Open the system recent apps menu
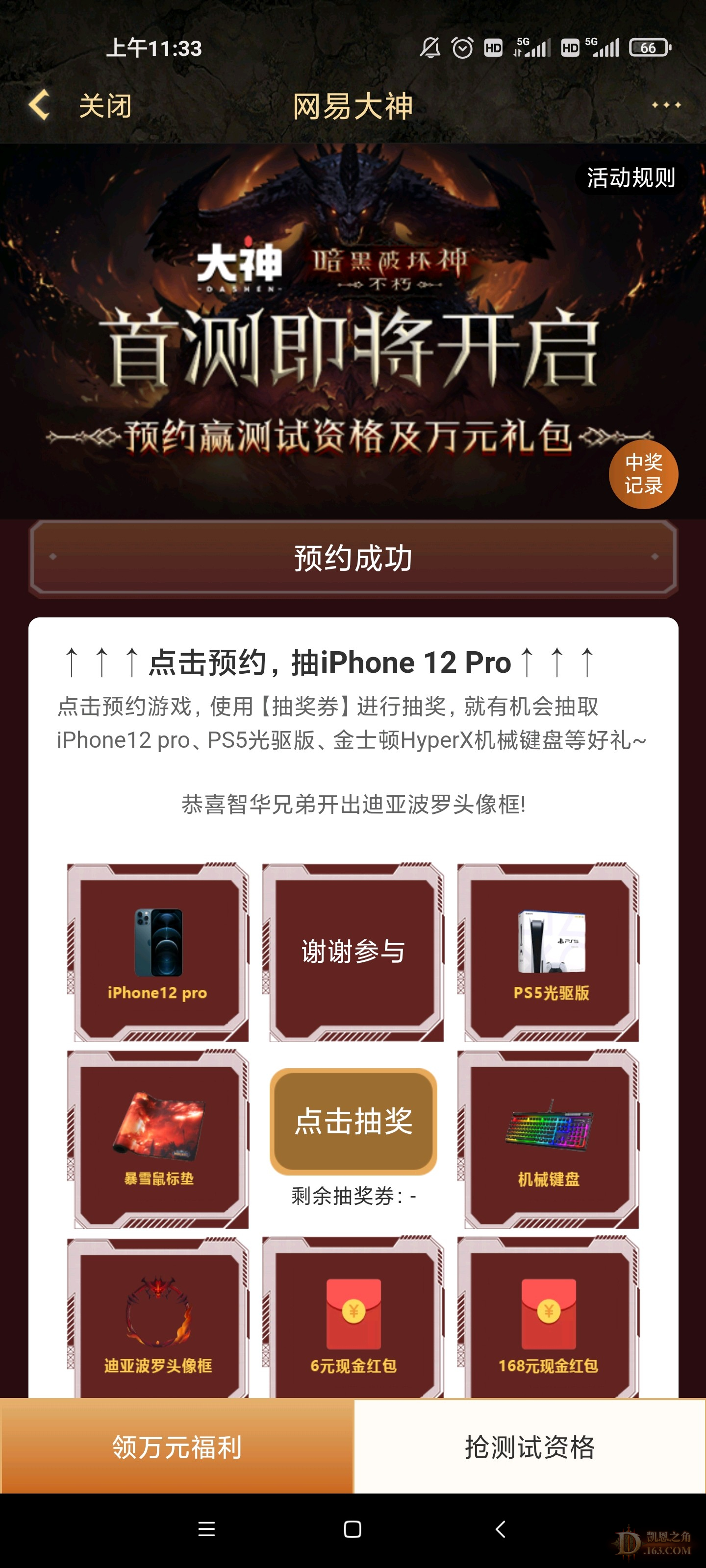Screen dimensions: 706x1568 tap(206, 1528)
